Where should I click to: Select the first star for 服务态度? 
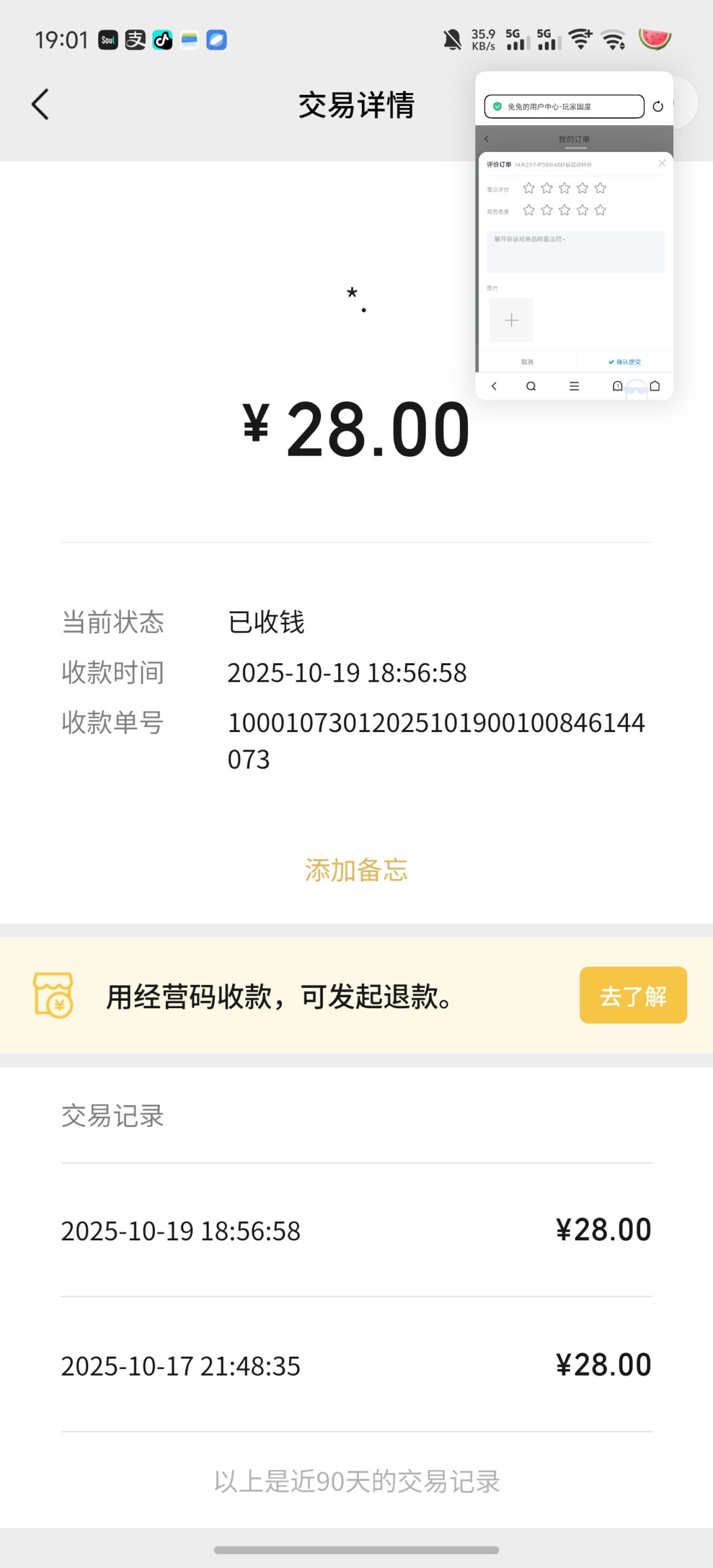click(527, 210)
